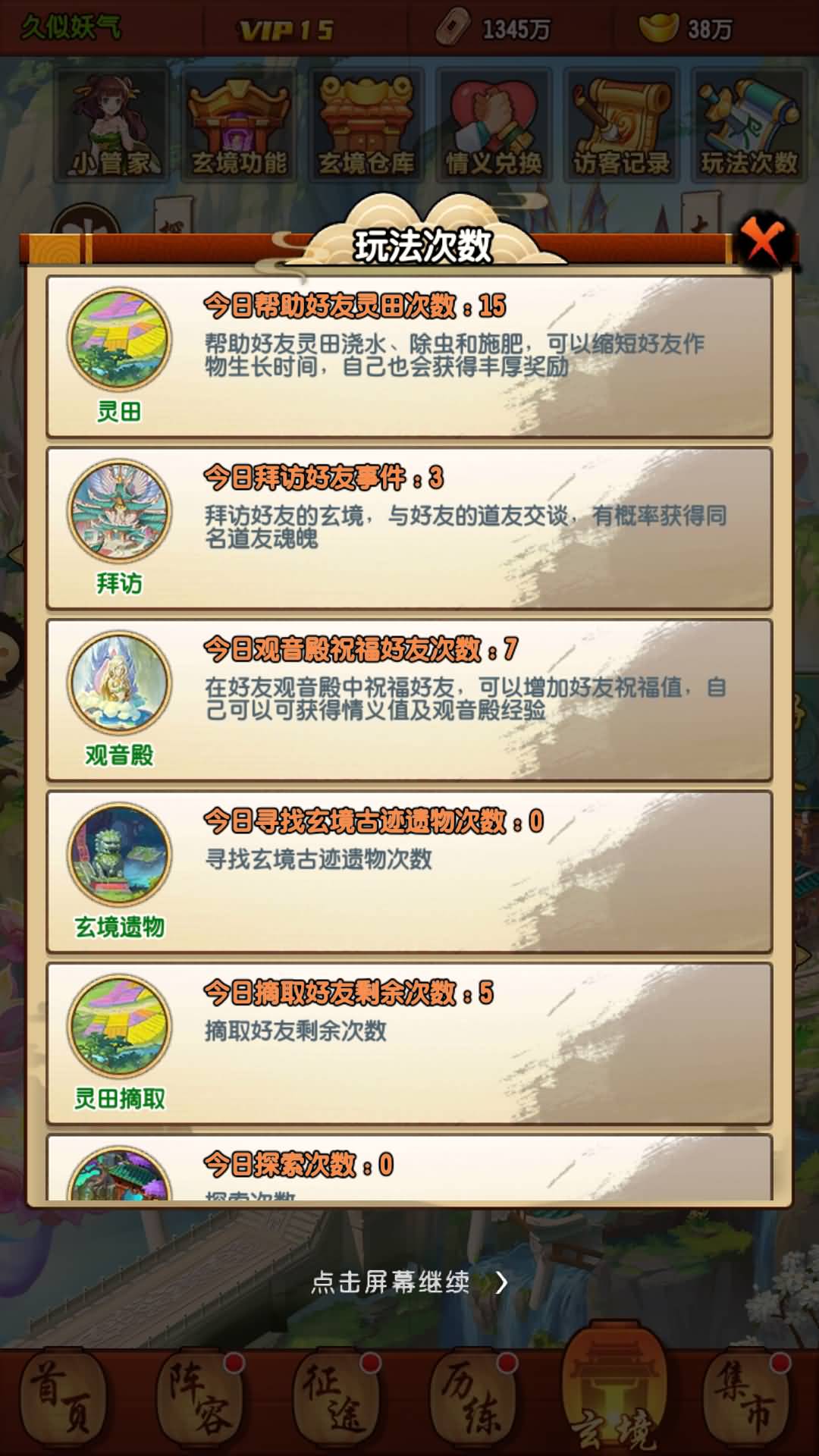
Task: Open 玄境功能 menu
Action: (x=238, y=125)
